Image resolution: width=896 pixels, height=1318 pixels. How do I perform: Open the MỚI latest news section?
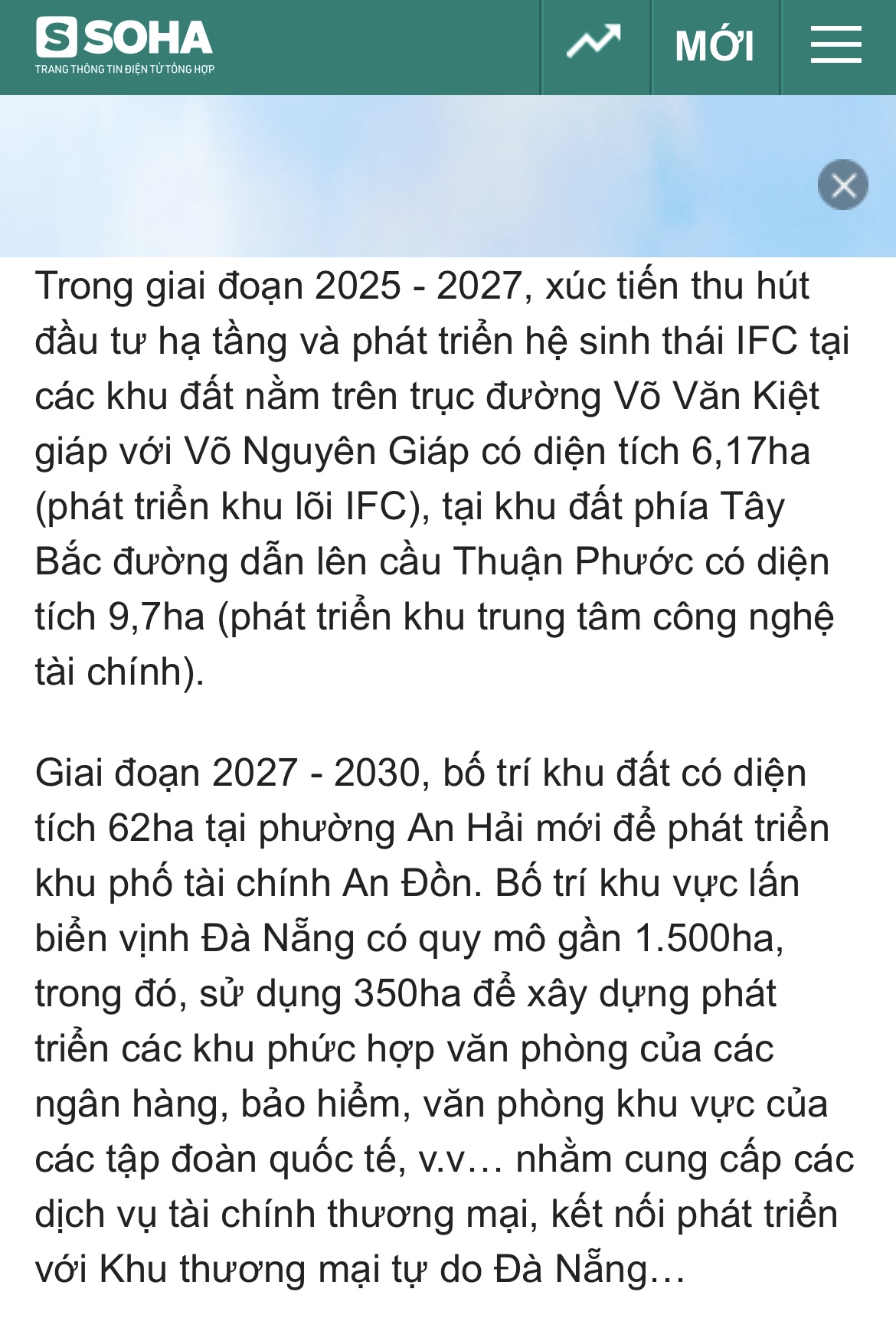point(715,46)
